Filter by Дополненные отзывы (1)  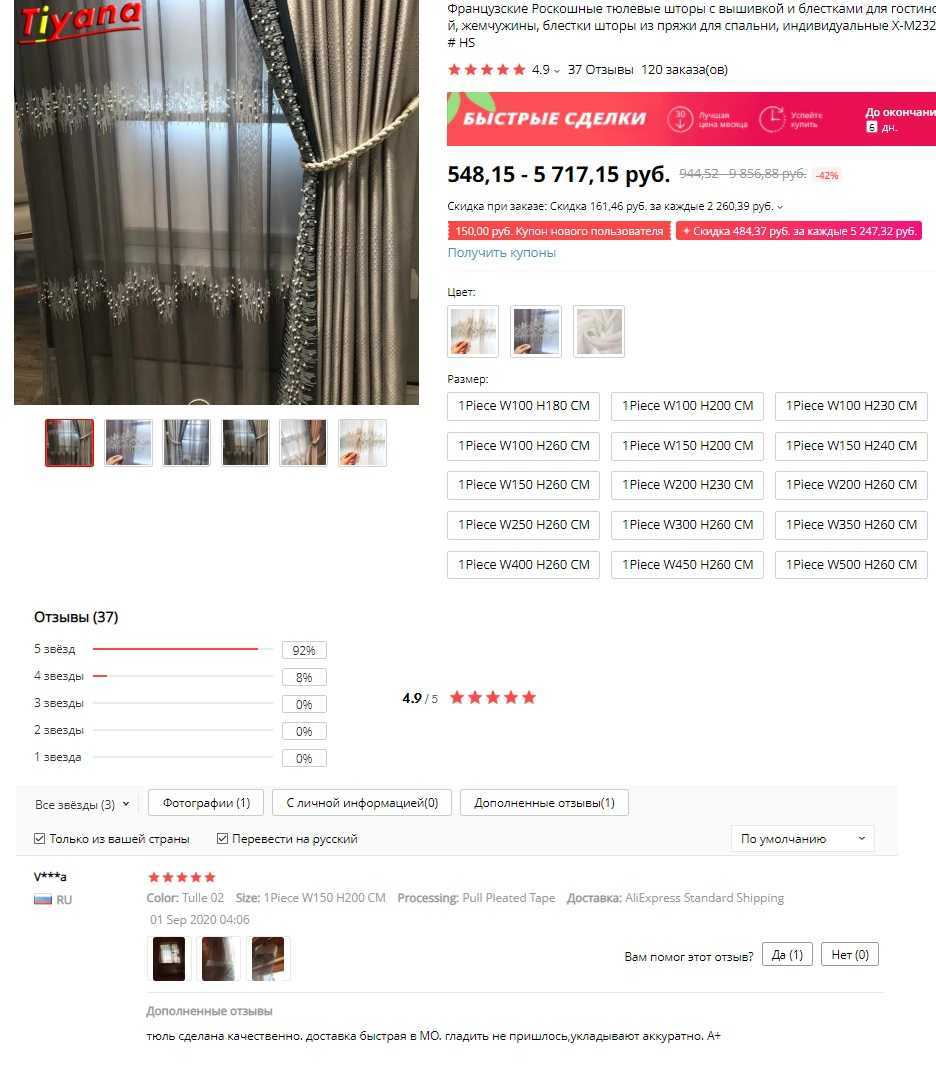coord(544,803)
